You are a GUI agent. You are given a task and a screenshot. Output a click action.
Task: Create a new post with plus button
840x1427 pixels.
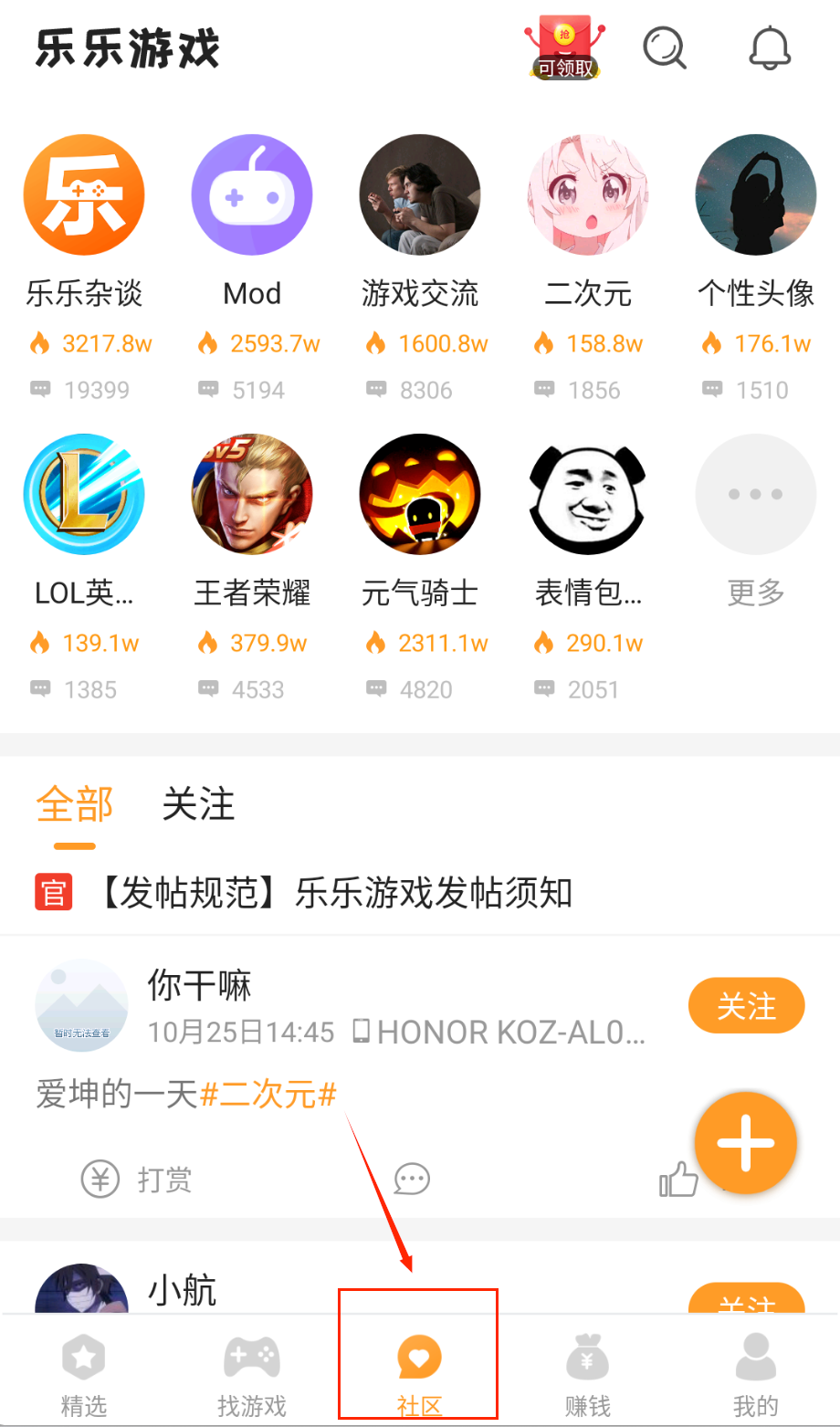(x=746, y=1143)
